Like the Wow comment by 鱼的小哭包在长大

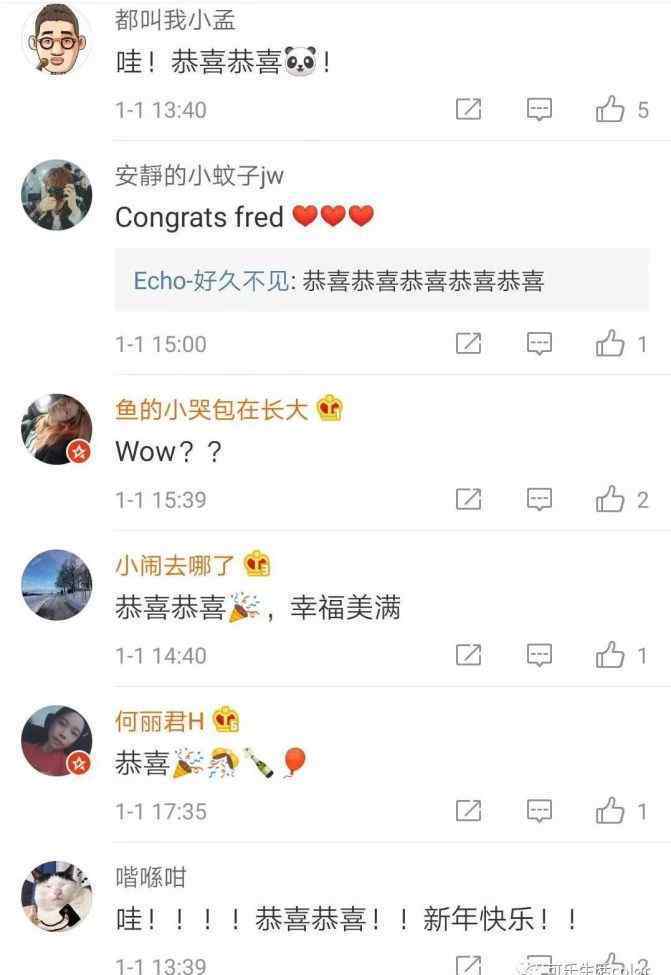point(611,499)
